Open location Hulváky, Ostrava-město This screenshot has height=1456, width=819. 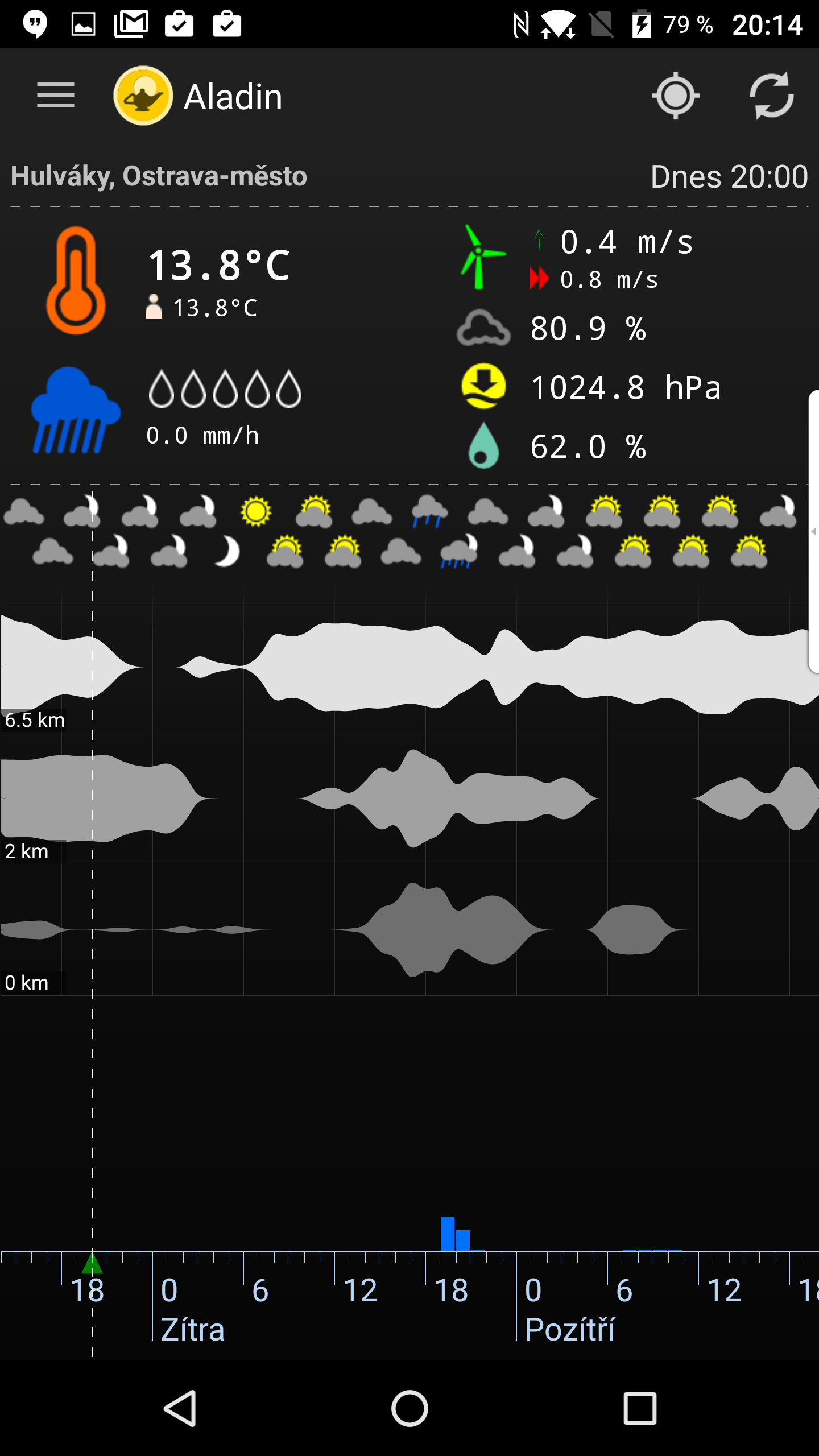tap(159, 176)
